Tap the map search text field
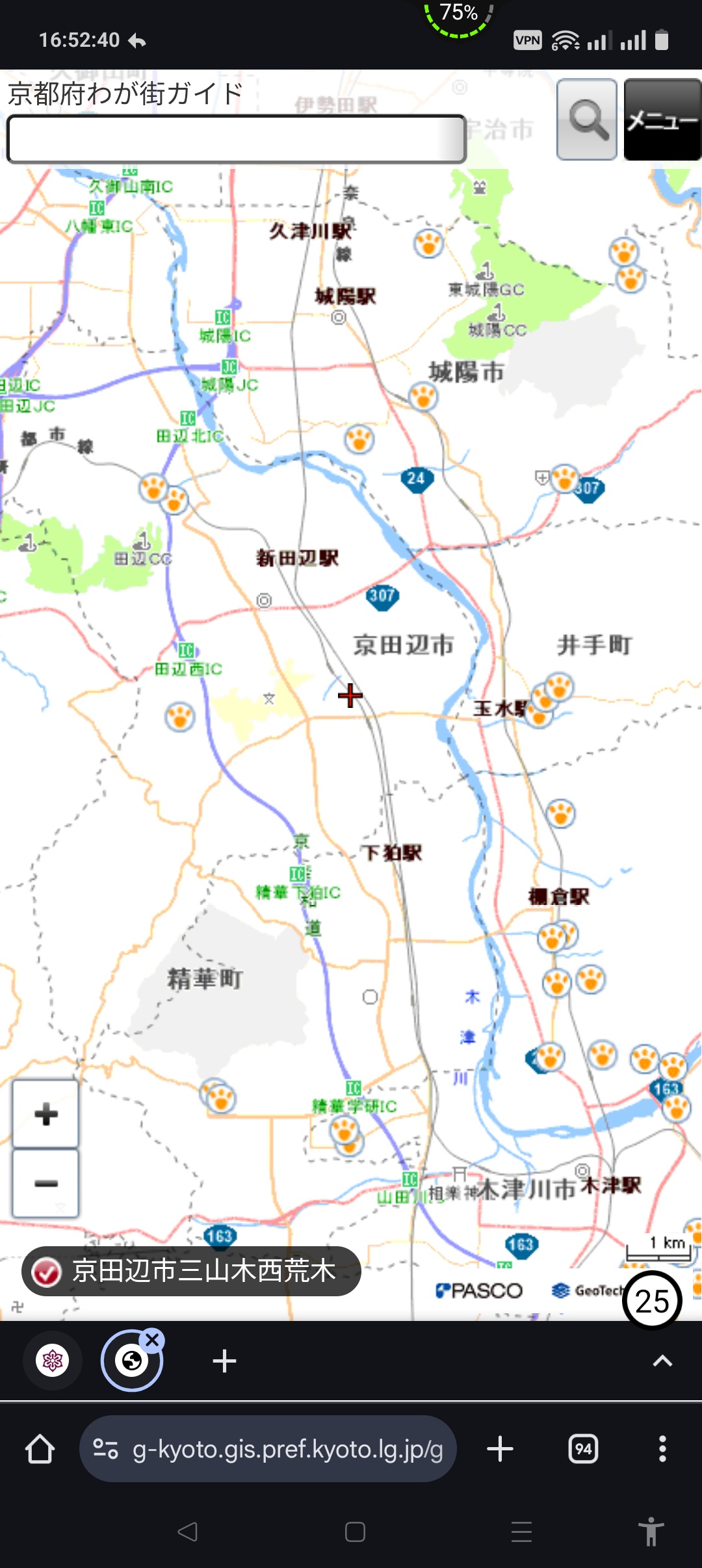Image resolution: width=702 pixels, height=1568 pixels. point(235,138)
